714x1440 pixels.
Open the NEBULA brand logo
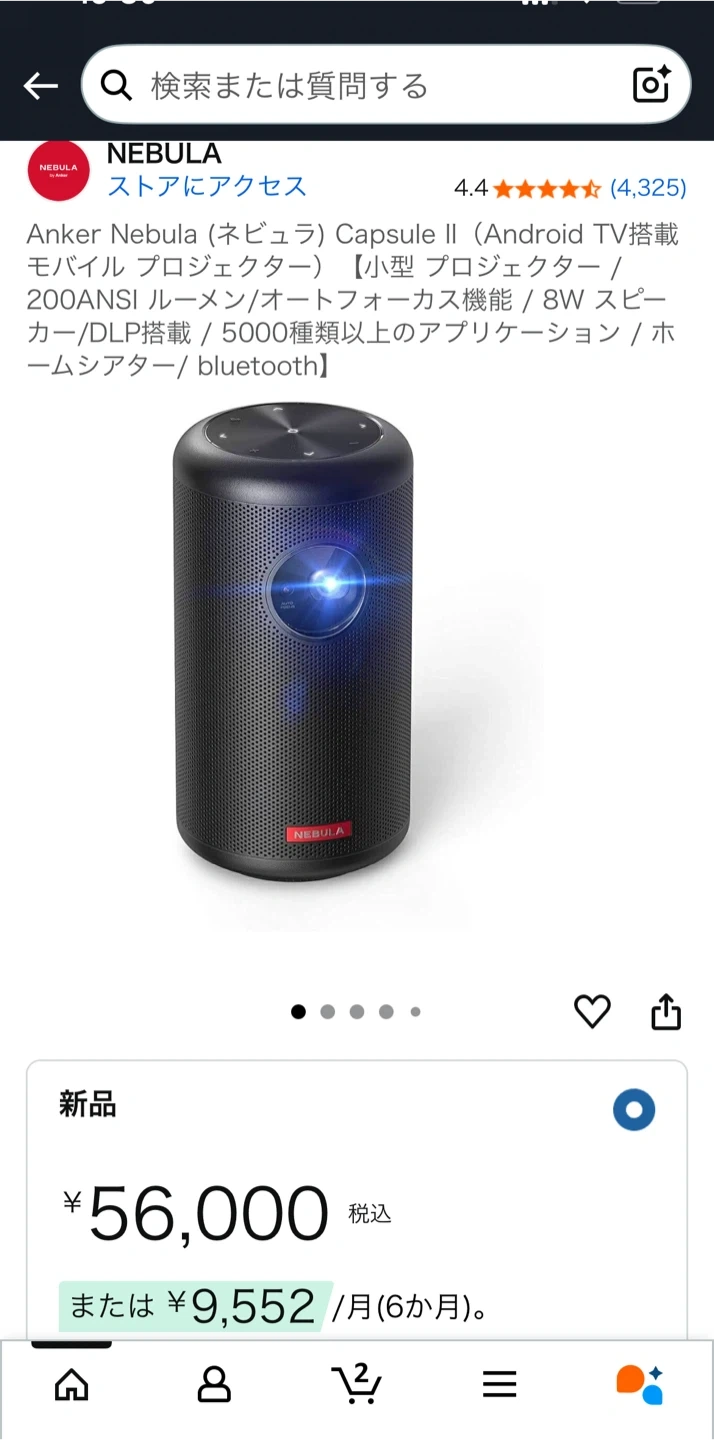(x=59, y=171)
